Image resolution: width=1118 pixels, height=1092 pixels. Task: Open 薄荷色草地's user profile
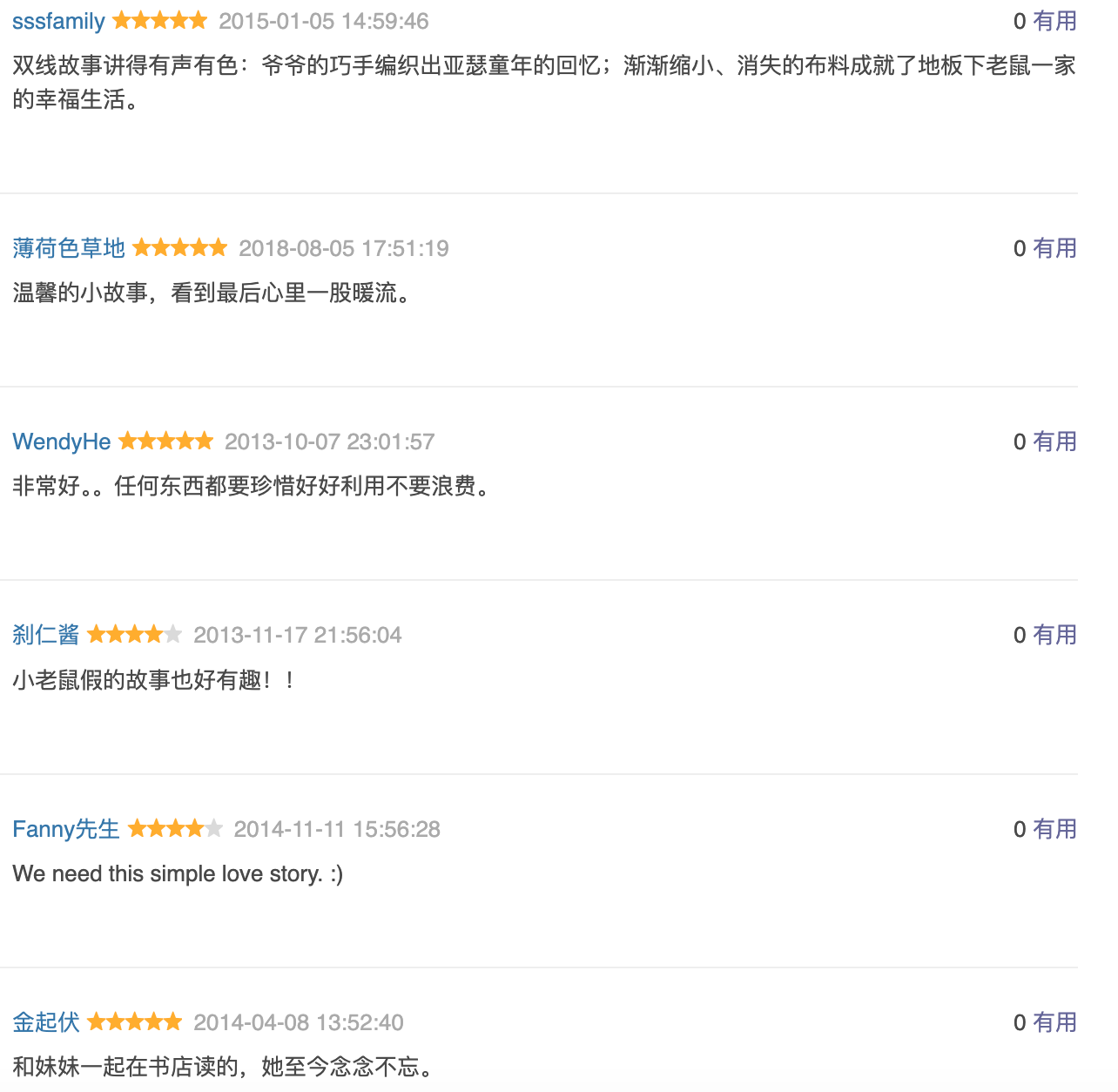point(69,248)
